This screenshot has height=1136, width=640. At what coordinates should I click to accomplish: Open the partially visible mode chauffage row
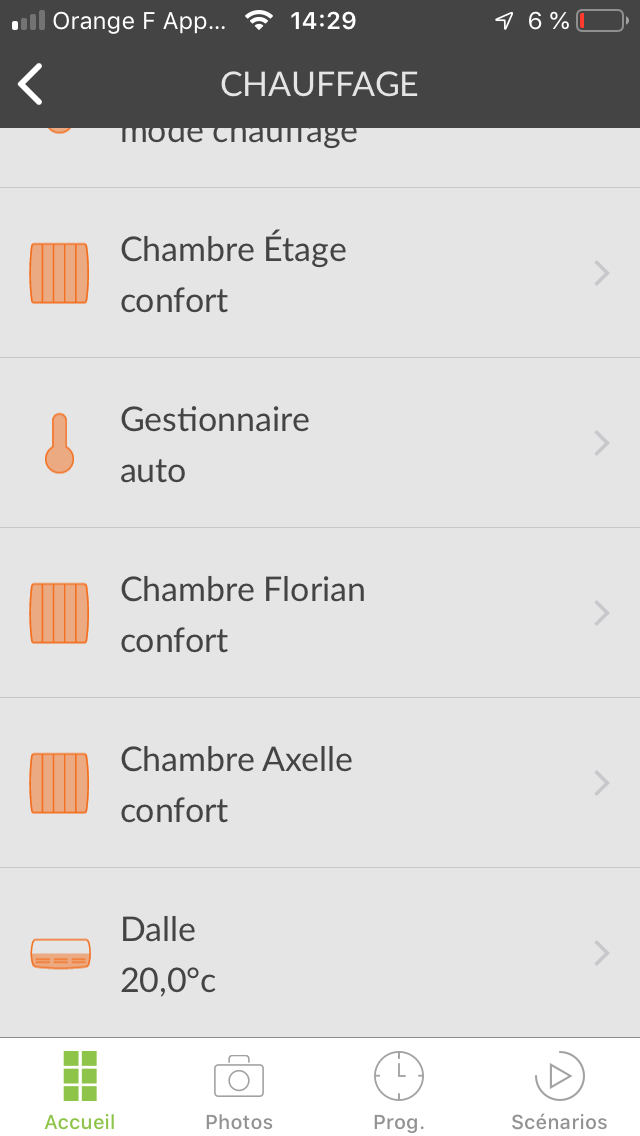[320, 157]
